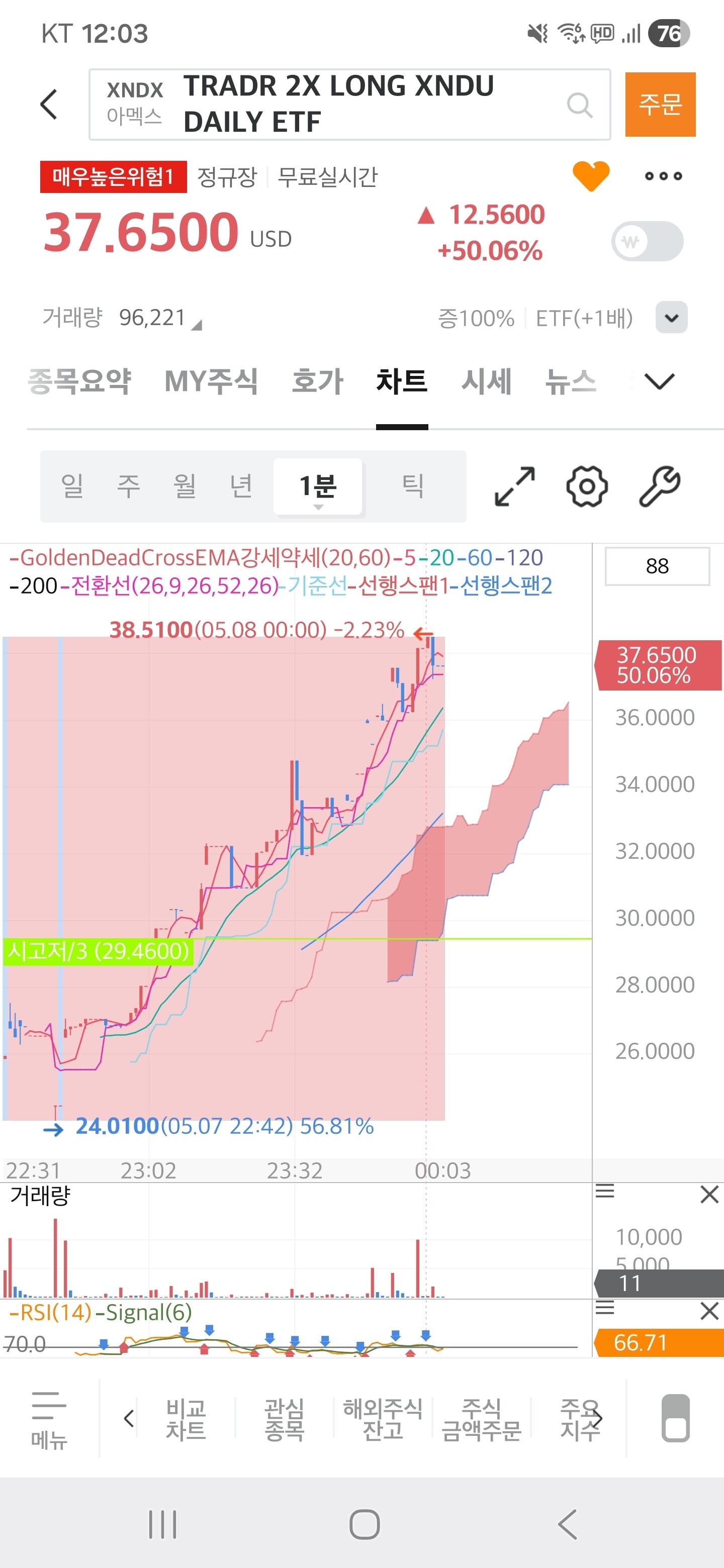Open 관심종목 from the bottom bar
This screenshot has height=1568, width=724.
[285, 1419]
